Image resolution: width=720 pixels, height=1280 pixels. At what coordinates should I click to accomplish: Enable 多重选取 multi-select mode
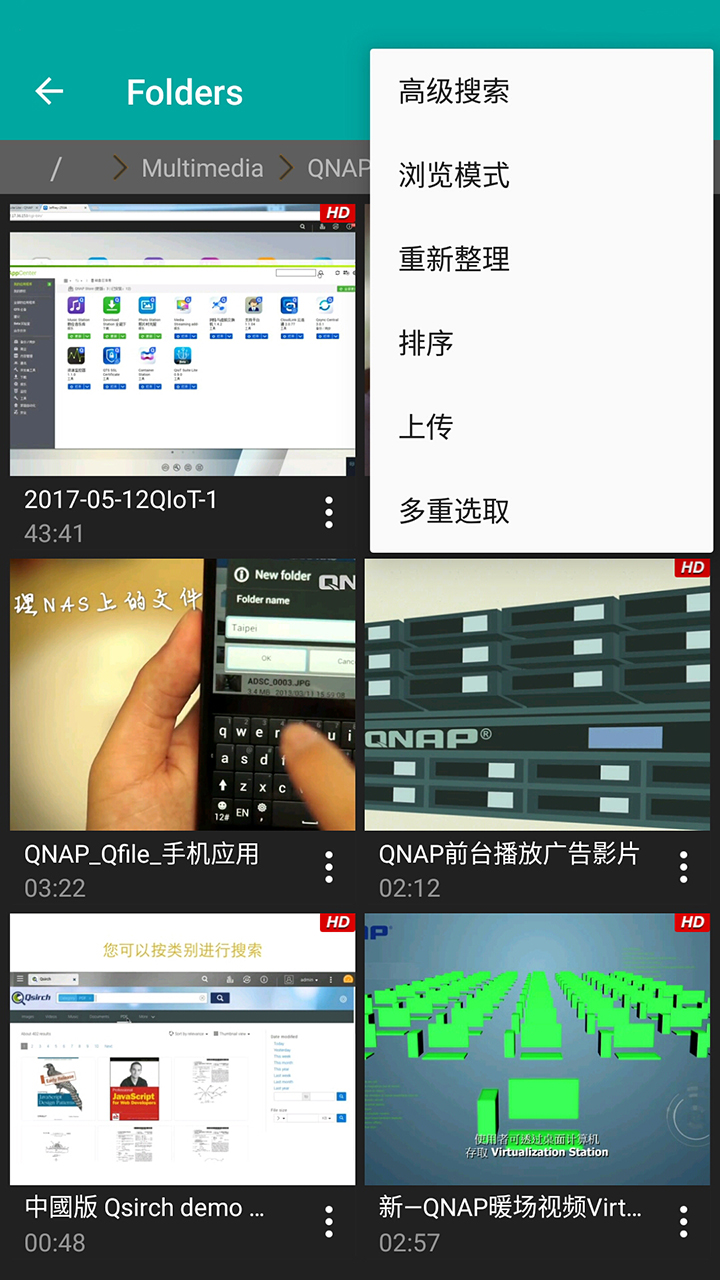[x=455, y=510]
